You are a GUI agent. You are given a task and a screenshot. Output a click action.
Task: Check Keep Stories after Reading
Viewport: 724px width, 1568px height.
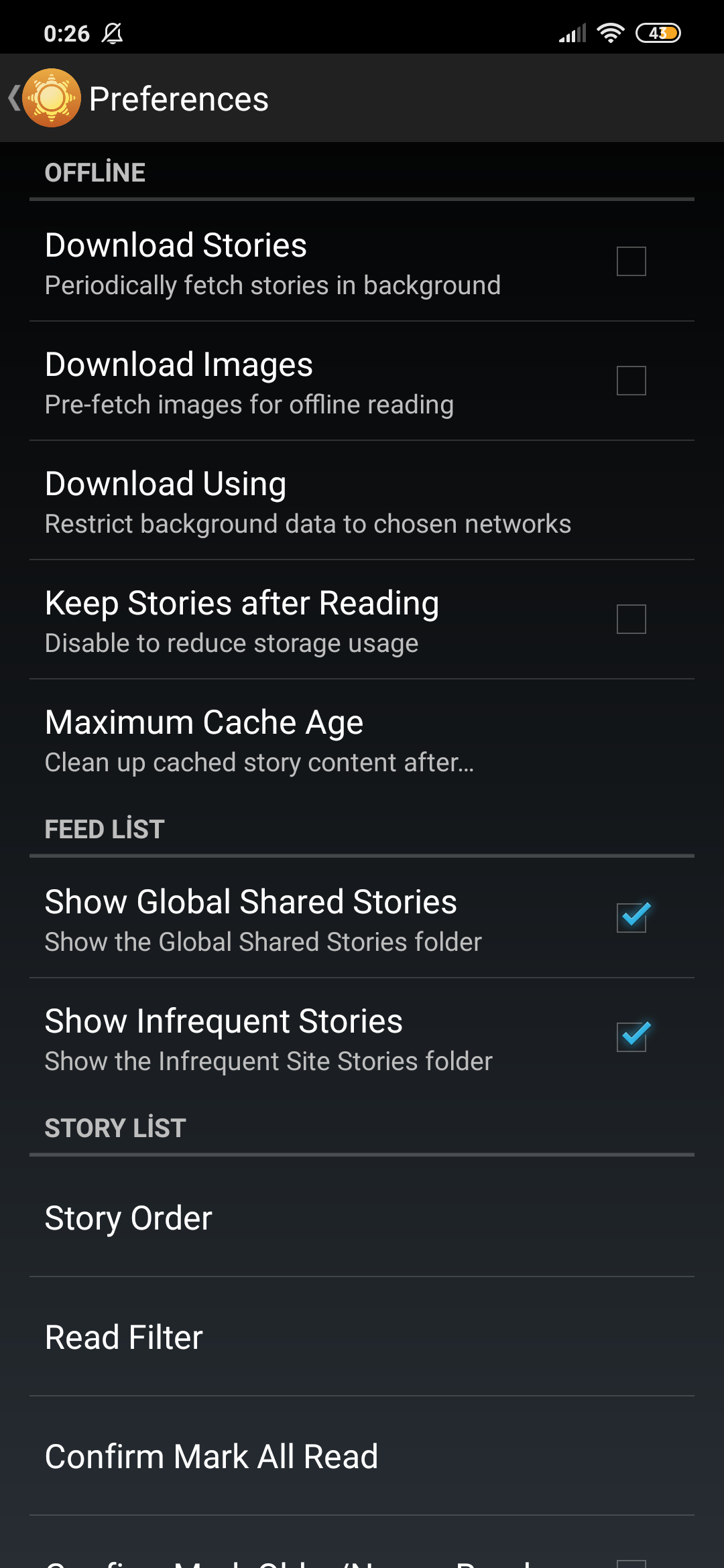pyautogui.click(x=631, y=619)
